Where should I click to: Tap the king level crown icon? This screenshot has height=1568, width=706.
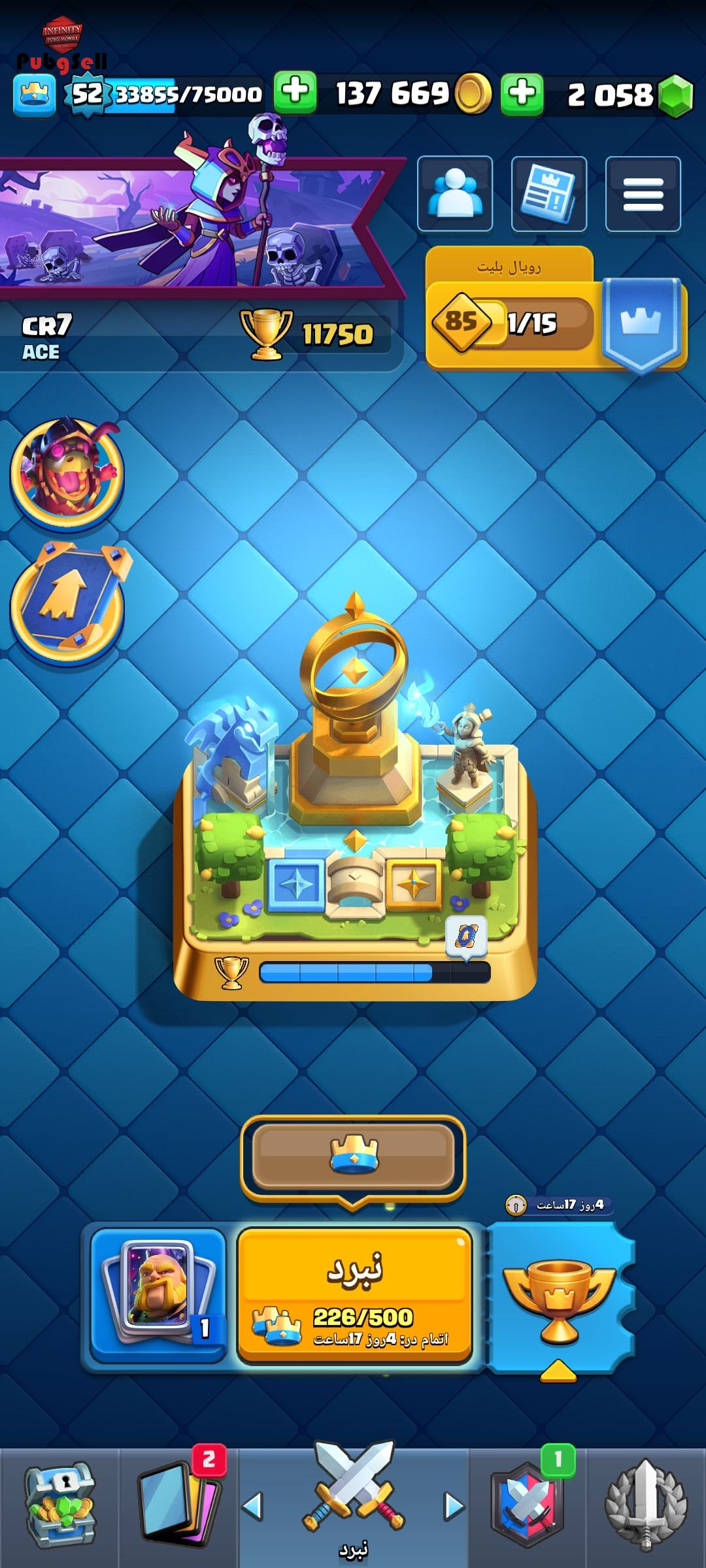34,95
